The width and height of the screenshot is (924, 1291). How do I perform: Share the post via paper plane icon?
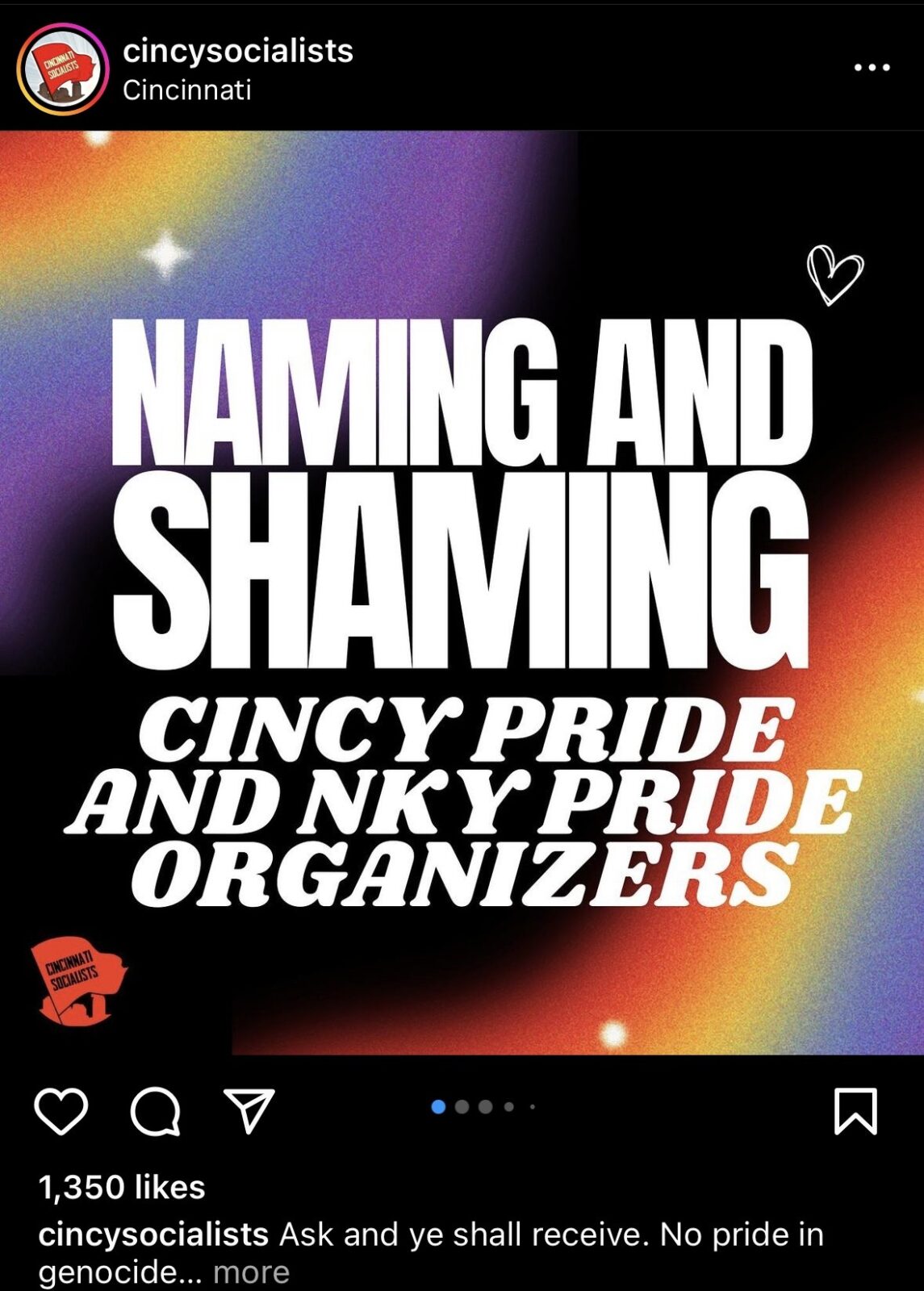(x=249, y=1111)
